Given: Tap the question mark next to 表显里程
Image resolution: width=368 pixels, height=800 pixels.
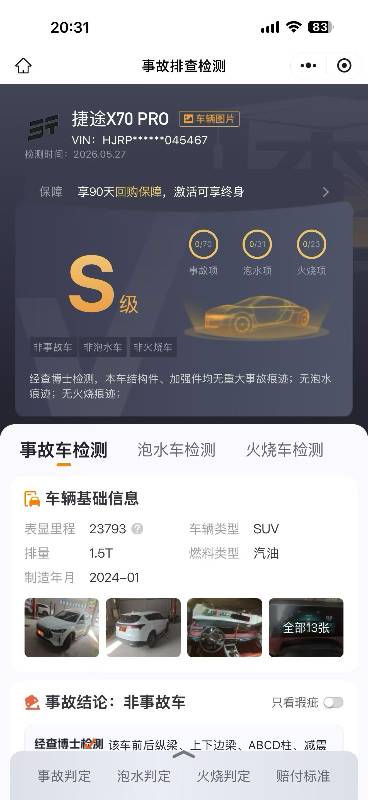Looking at the screenshot, I should tap(137, 529).
